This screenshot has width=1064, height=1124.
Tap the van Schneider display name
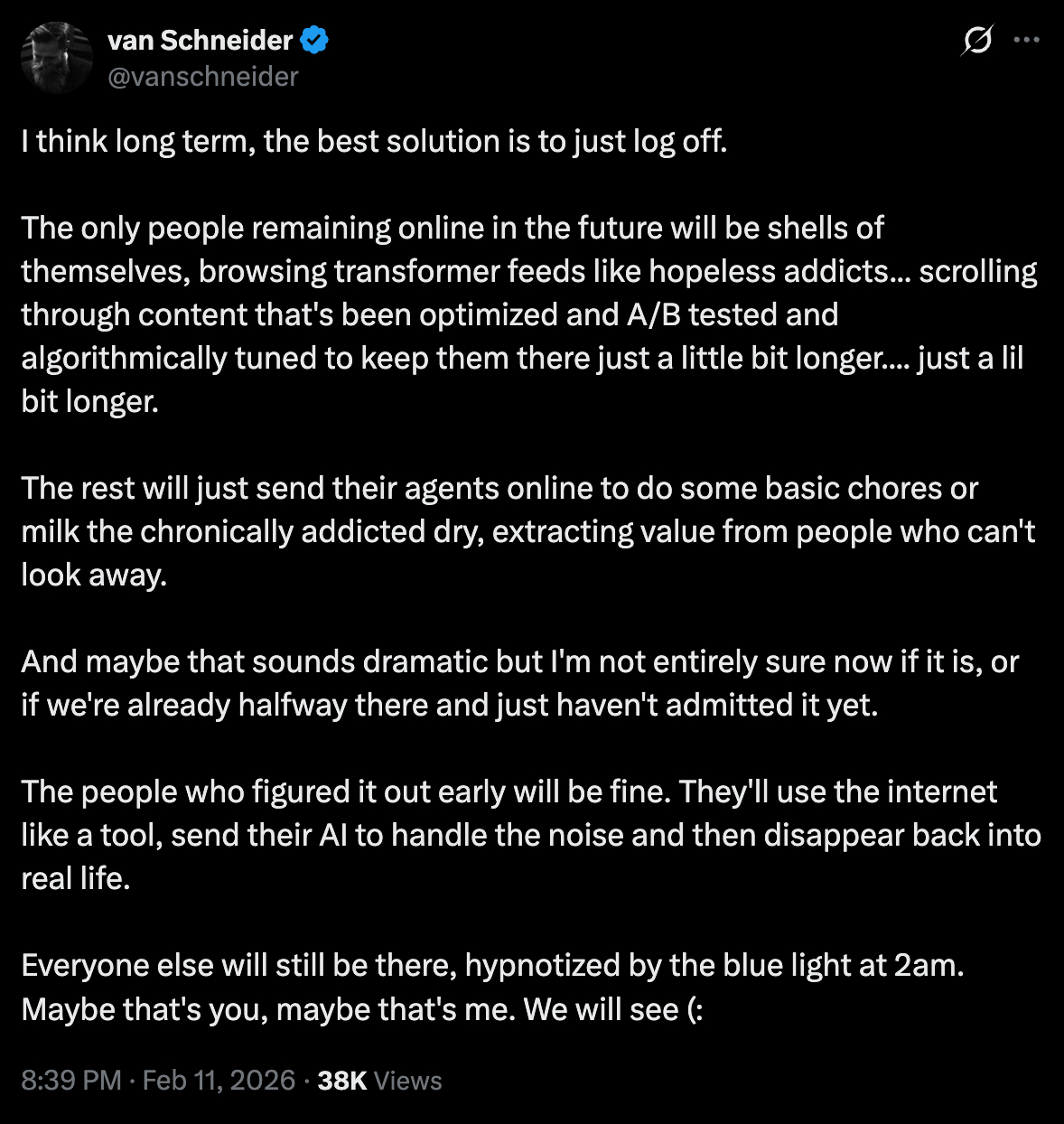(200, 40)
